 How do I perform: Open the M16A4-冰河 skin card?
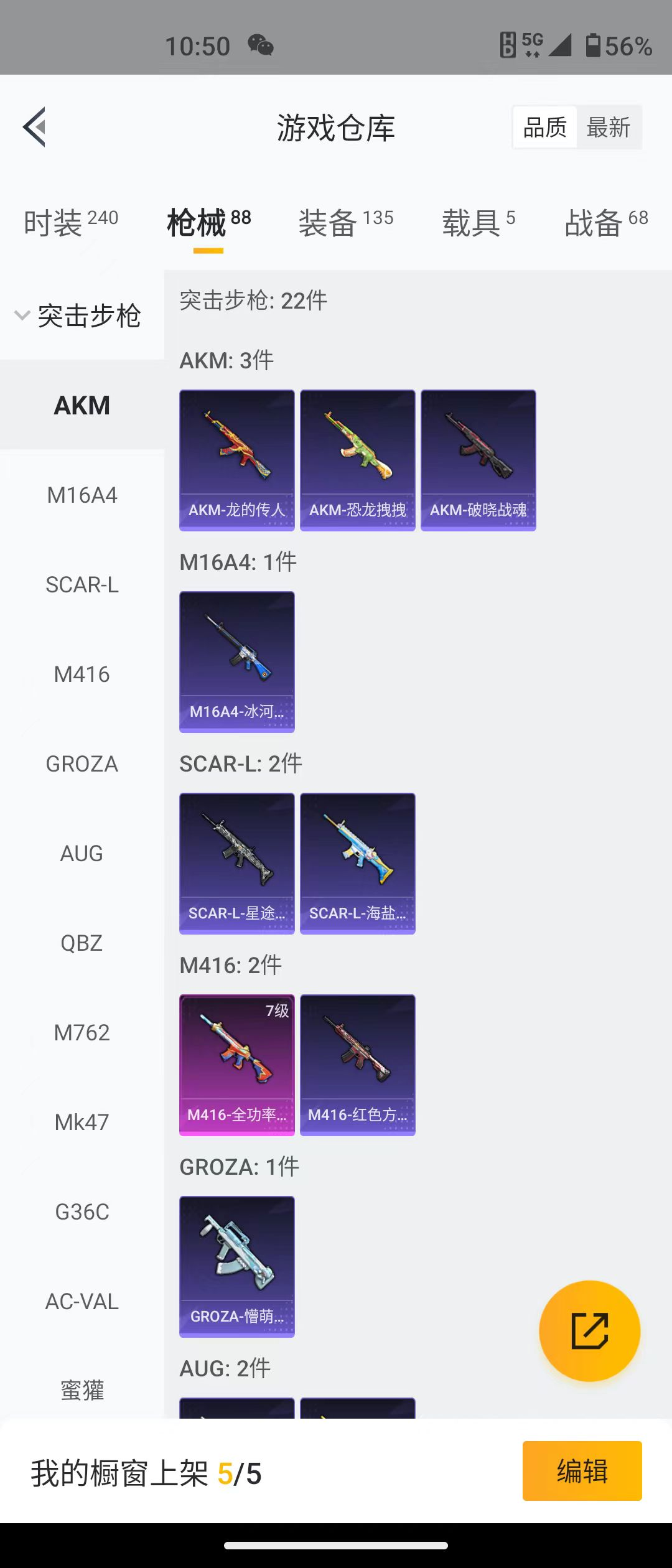[236, 661]
